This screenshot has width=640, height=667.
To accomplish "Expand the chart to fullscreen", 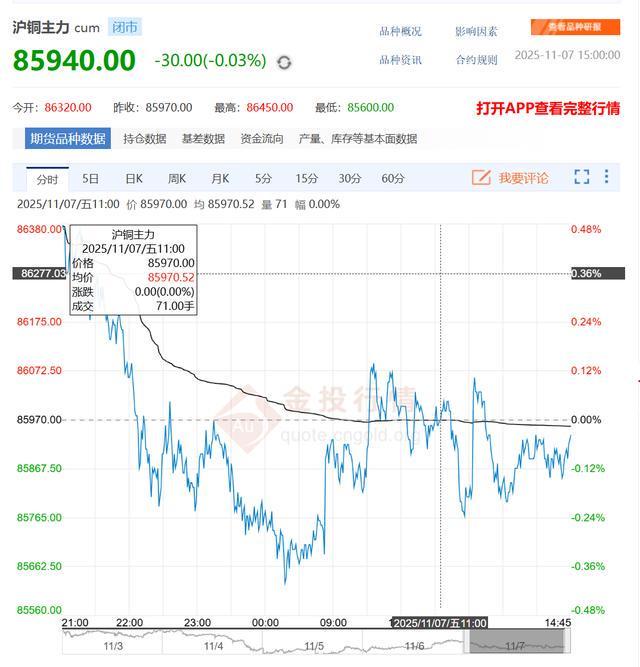I will (x=582, y=177).
